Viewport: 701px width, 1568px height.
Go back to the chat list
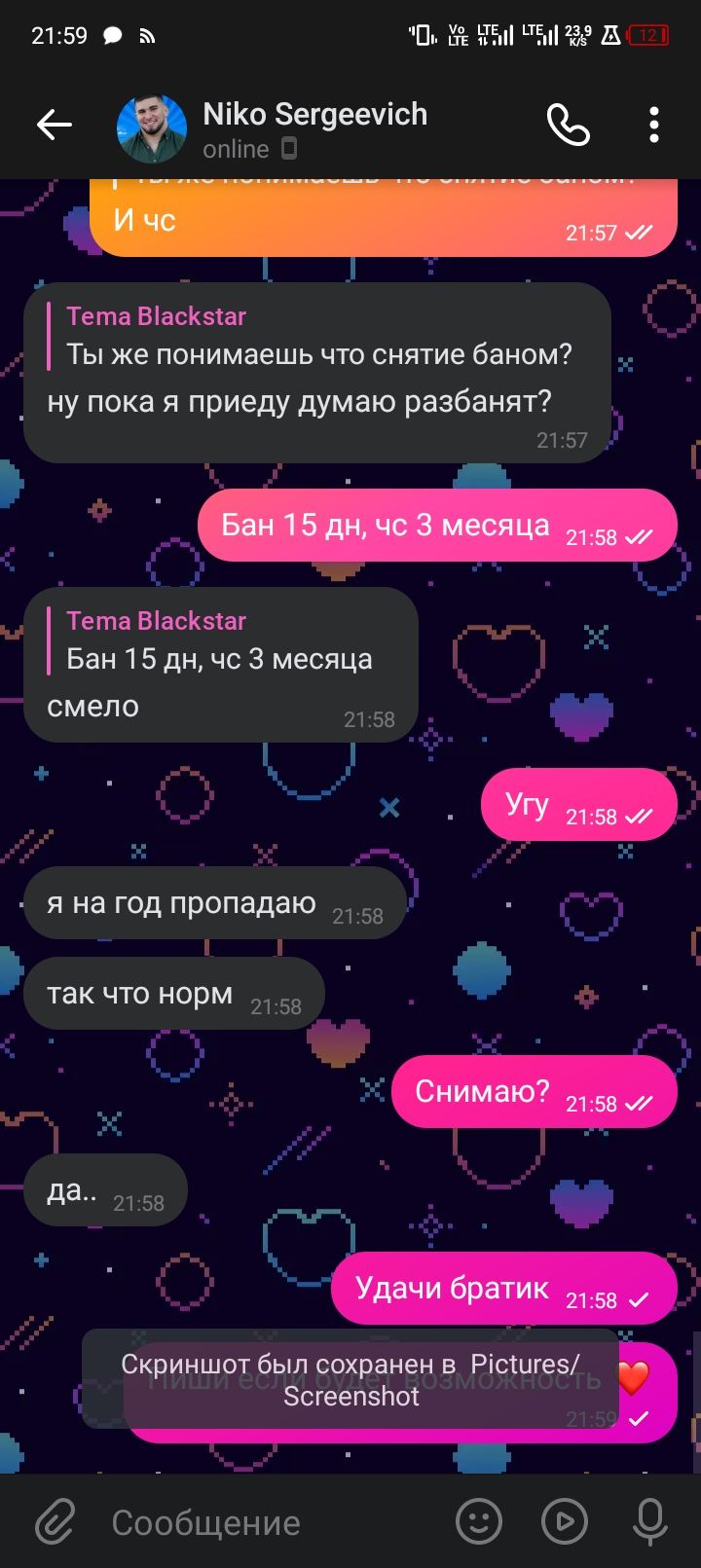(x=55, y=125)
